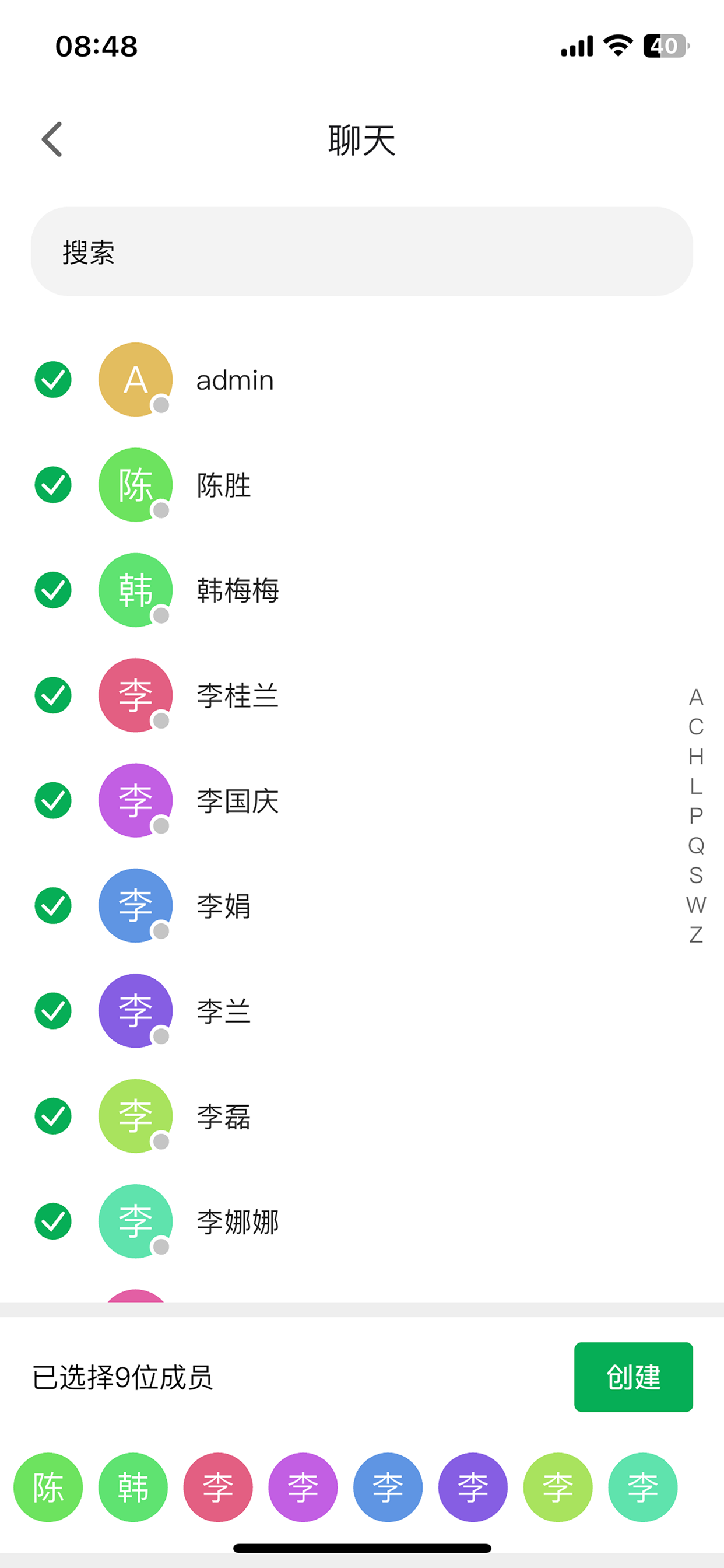Viewport: 724px width, 1568px height.
Task: Uncheck the admin contact
Action: pyautogui.click(x=53, y=380)
